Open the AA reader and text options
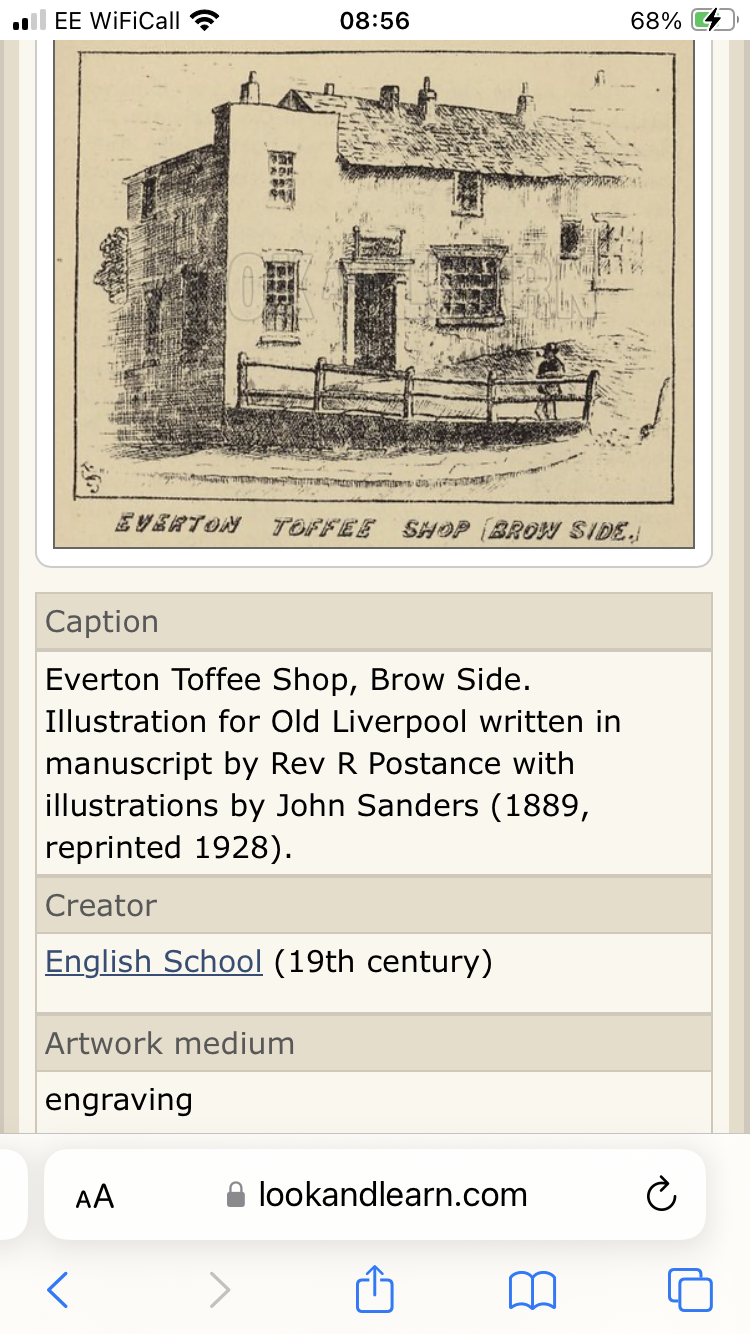The height and width of the screenshot is (1334, 750). pyautogui.click(x=95, y=1196)
